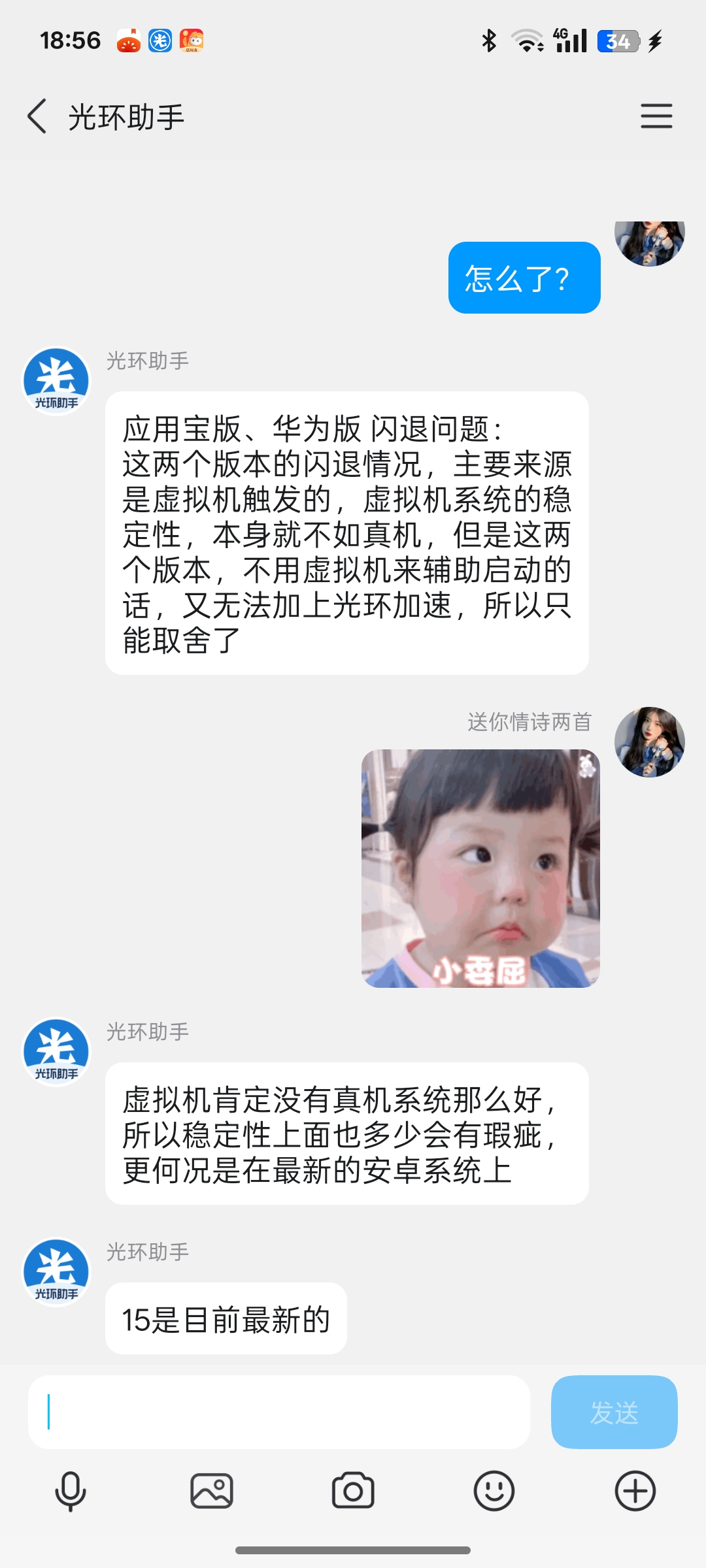The image size is (706, 1568).
Task: Go back from the 光环助手 chat
Action: click(x=37, y=117)
